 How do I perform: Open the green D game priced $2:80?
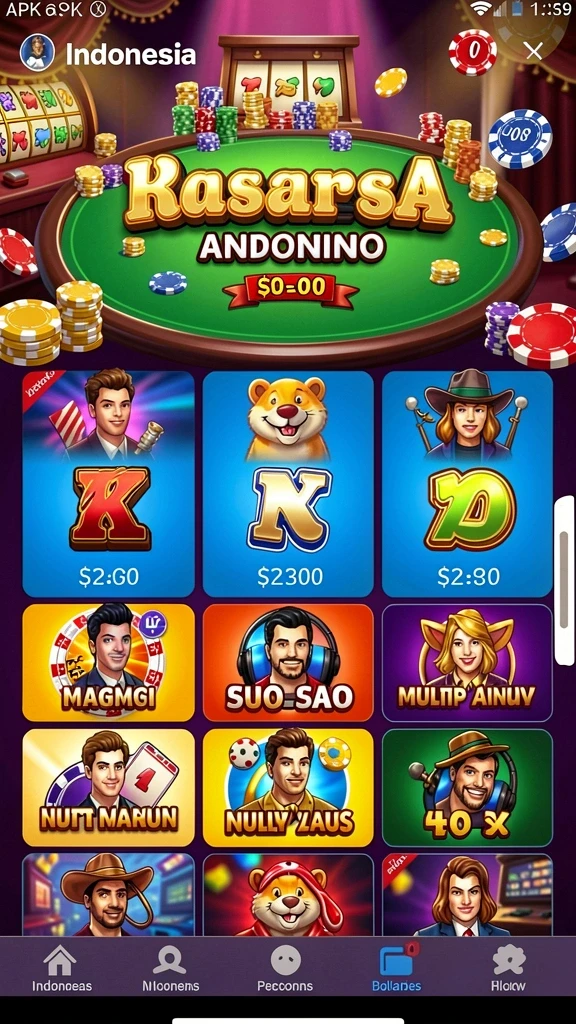[x=468, y=484]
